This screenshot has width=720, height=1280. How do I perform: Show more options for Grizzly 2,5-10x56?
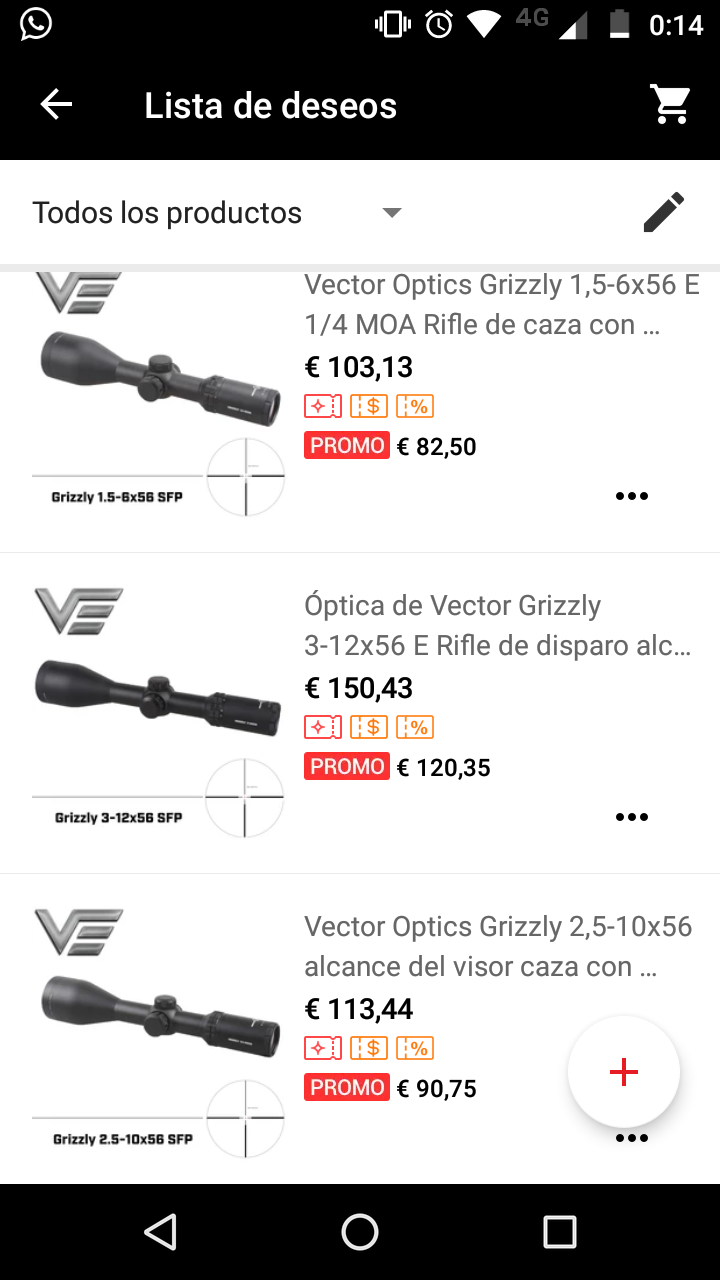click(632, 1140)
